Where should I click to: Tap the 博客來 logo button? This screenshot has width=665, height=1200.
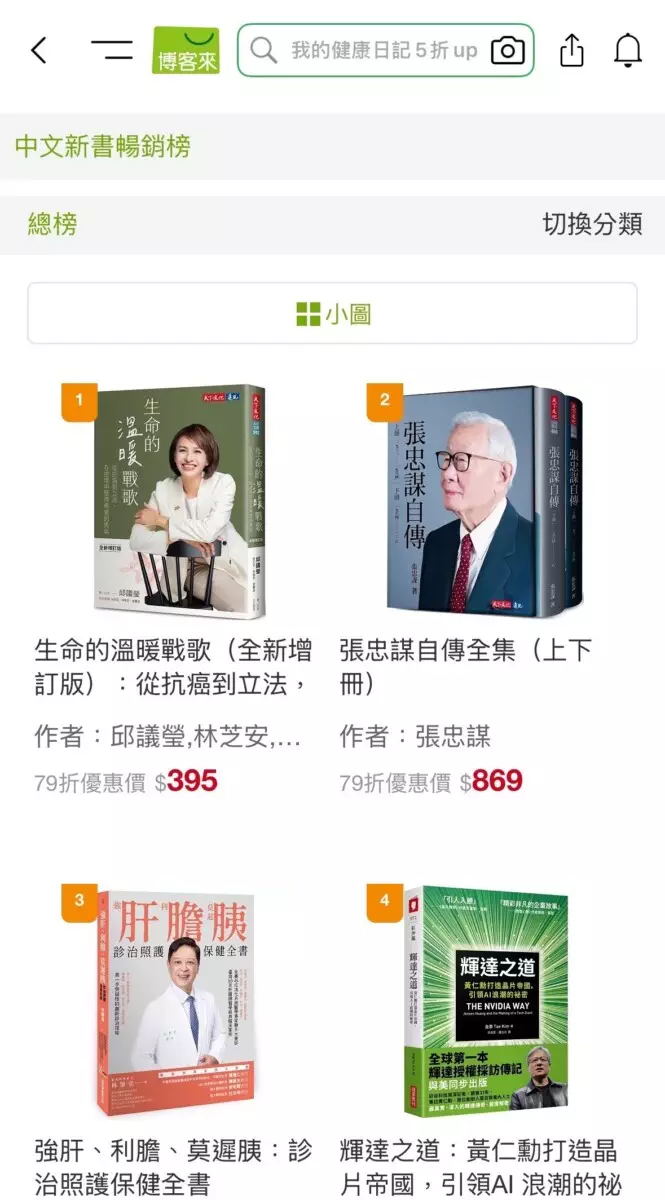click(x=185, y=50)
